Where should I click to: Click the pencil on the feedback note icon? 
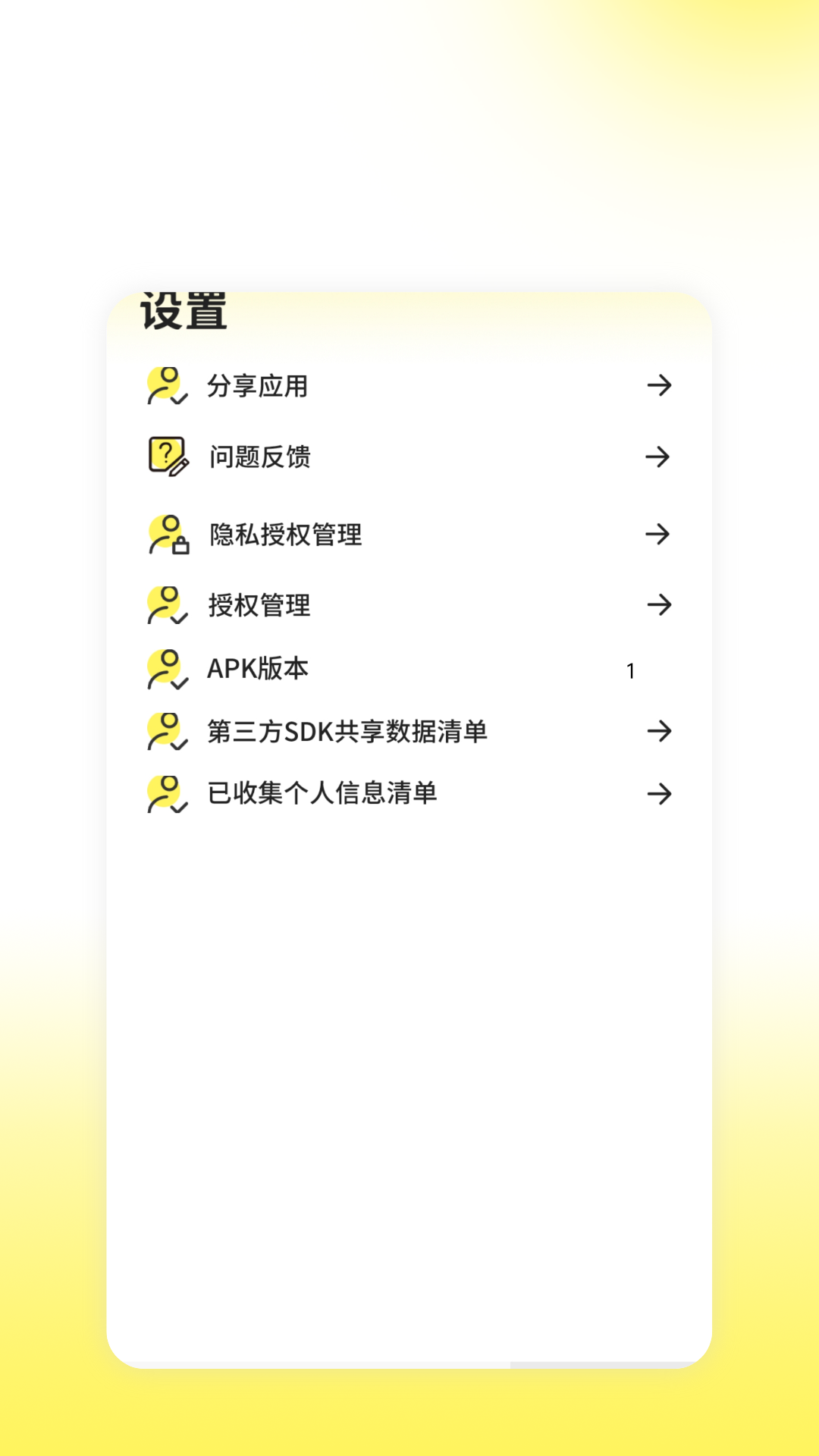pyautogui.click(x=178, y=466)
